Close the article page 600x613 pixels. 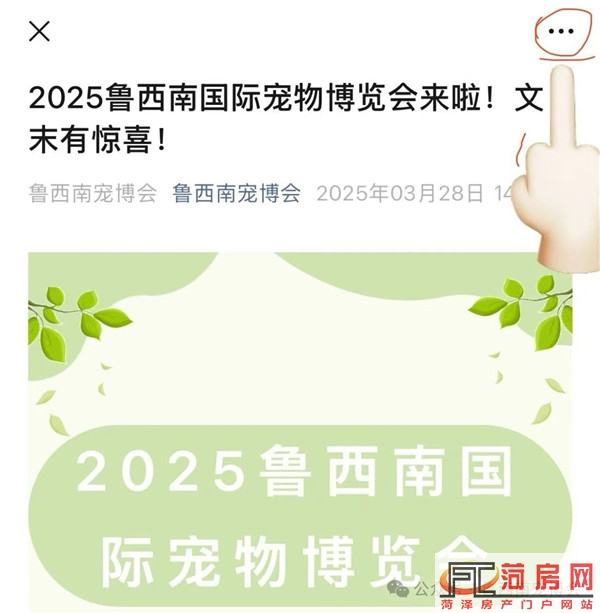coord(39,31)
